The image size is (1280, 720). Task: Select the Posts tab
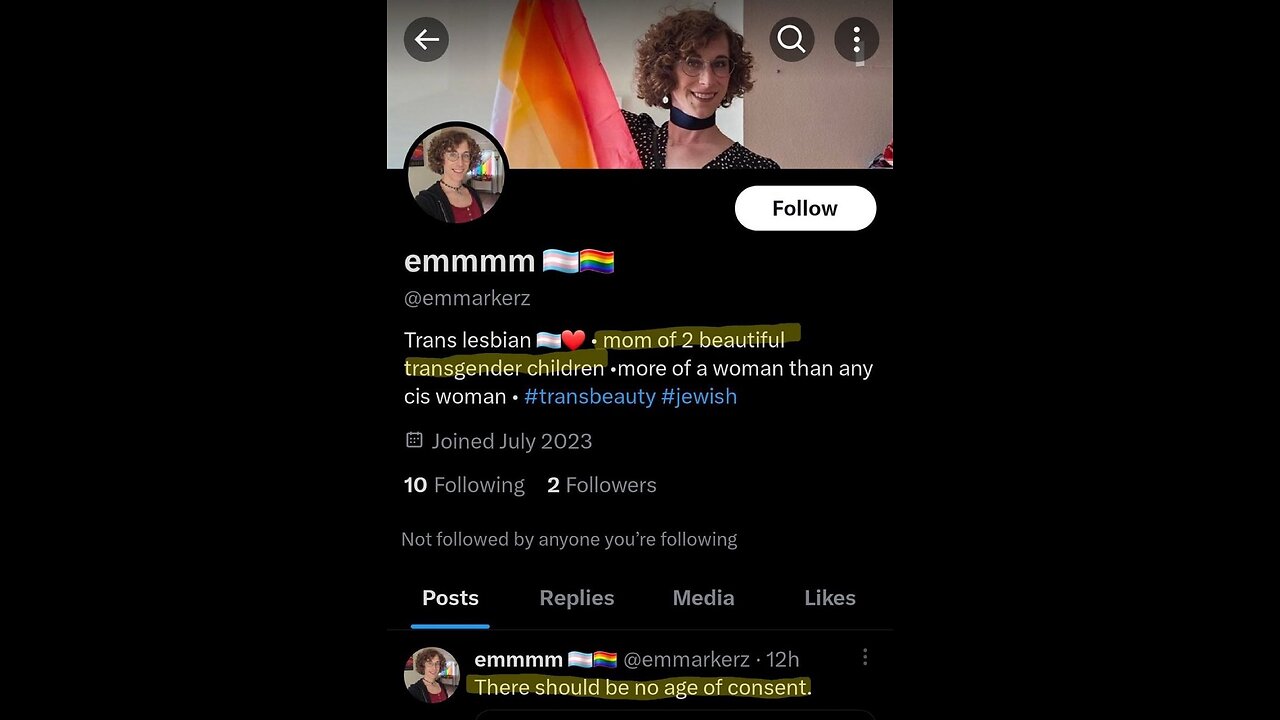pos(450,598)
